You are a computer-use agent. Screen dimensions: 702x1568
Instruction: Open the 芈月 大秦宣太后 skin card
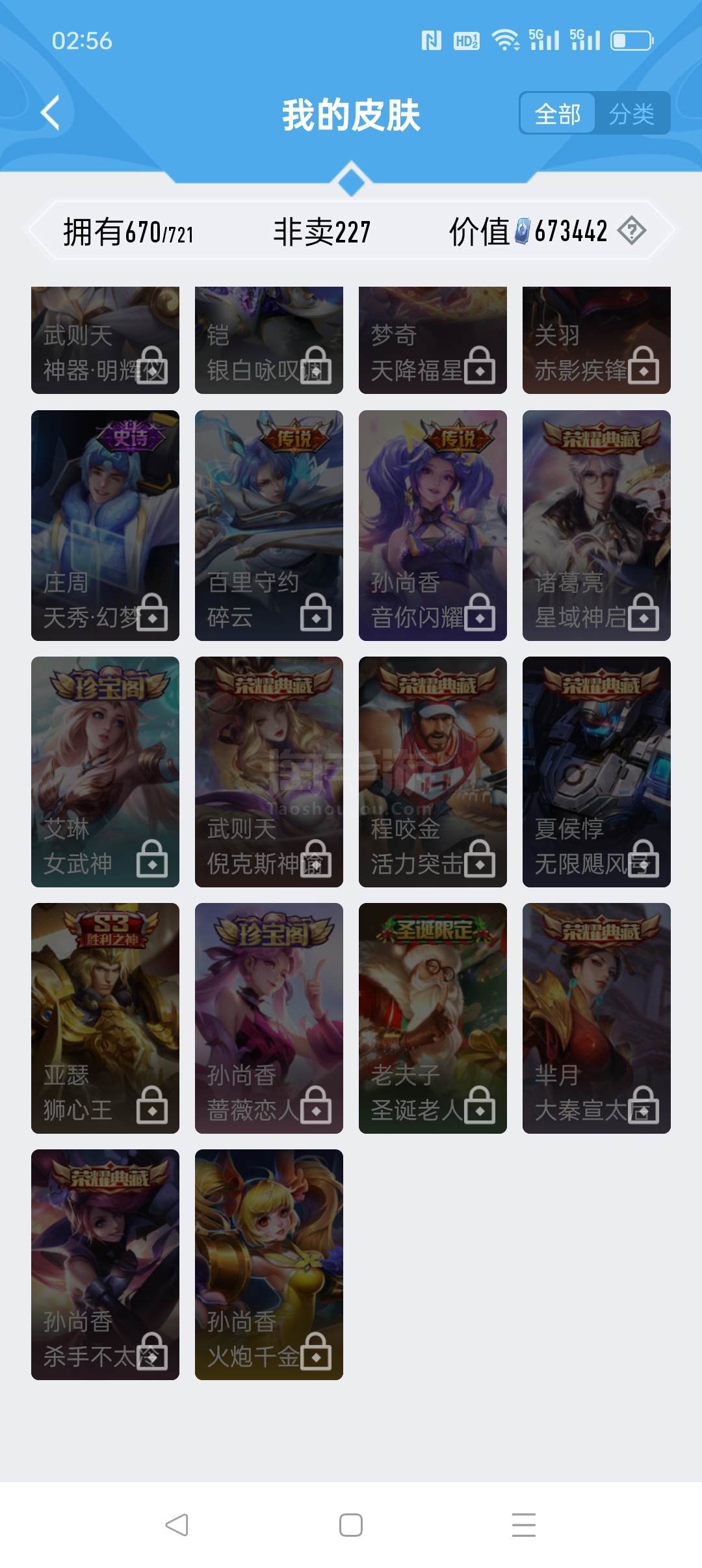pos(597,1018)
